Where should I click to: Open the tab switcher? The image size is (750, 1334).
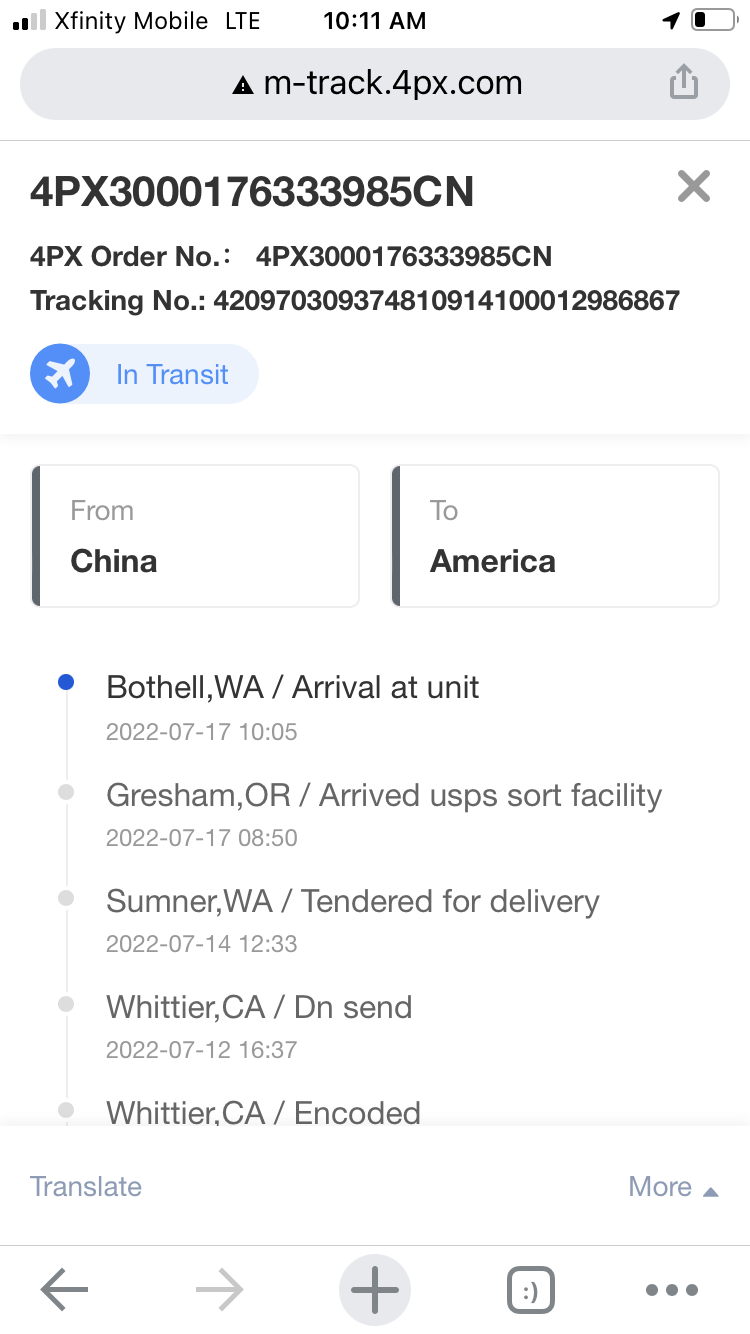click(530, 1290)
